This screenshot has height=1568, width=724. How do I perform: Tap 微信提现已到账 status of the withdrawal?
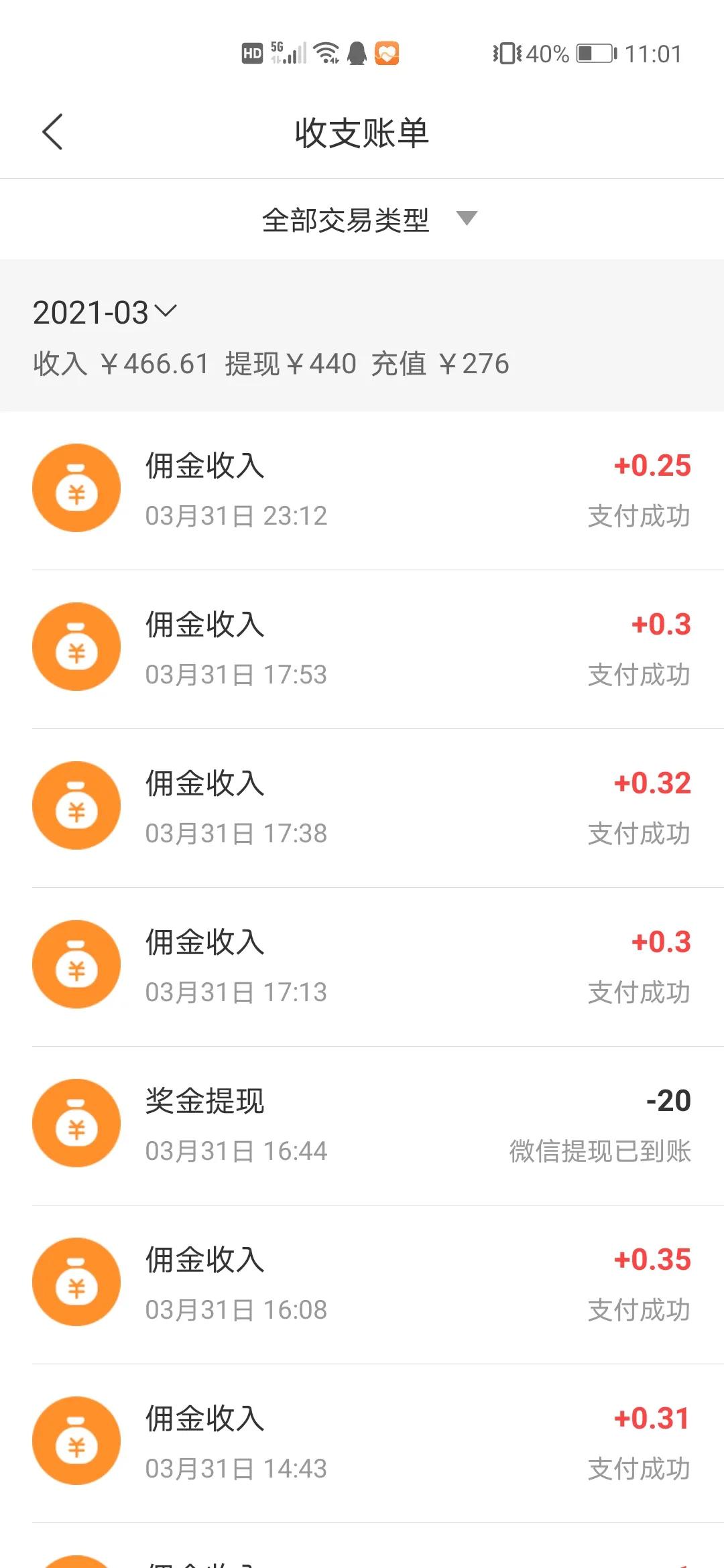[x=599, y=1151]
